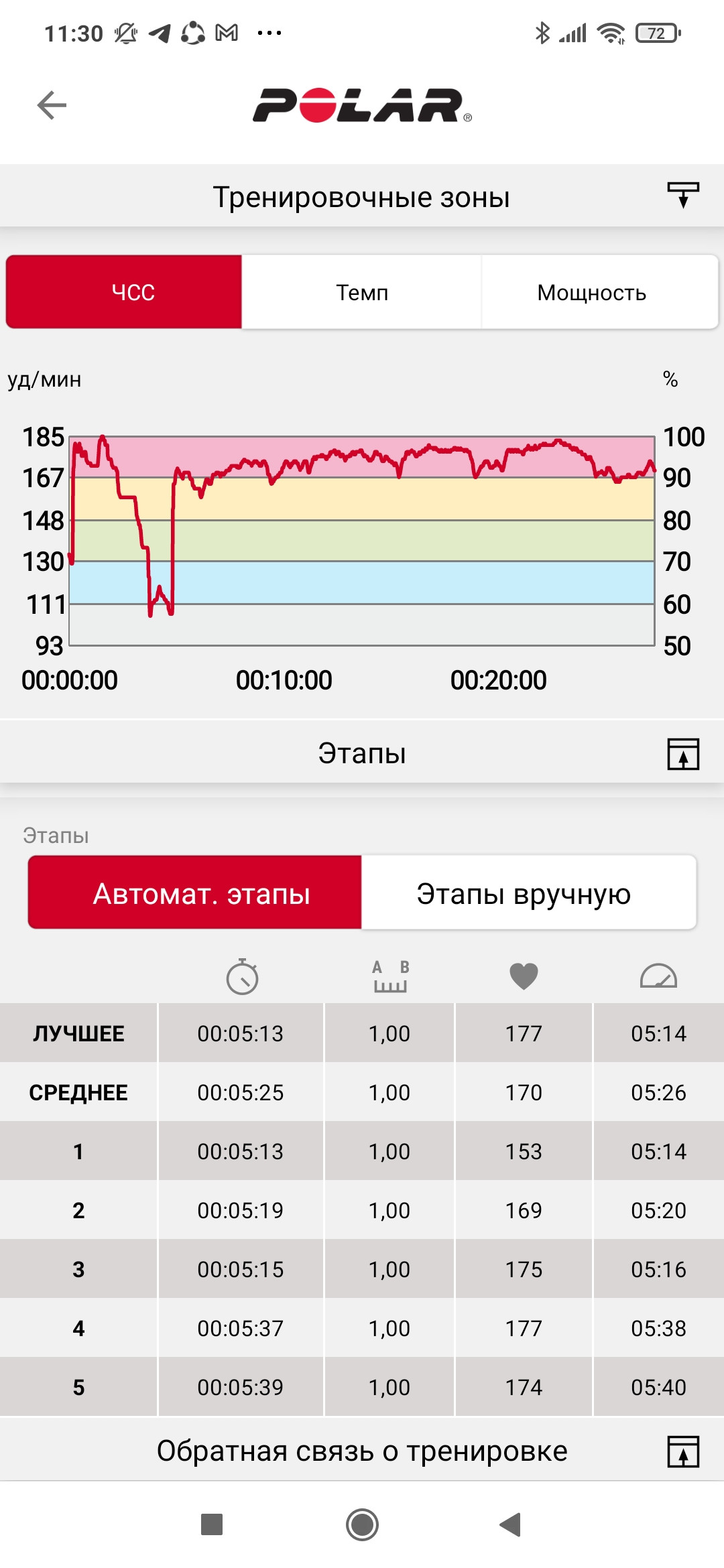Tap the system home button
724x1568 pixels.
(362, 1525)
